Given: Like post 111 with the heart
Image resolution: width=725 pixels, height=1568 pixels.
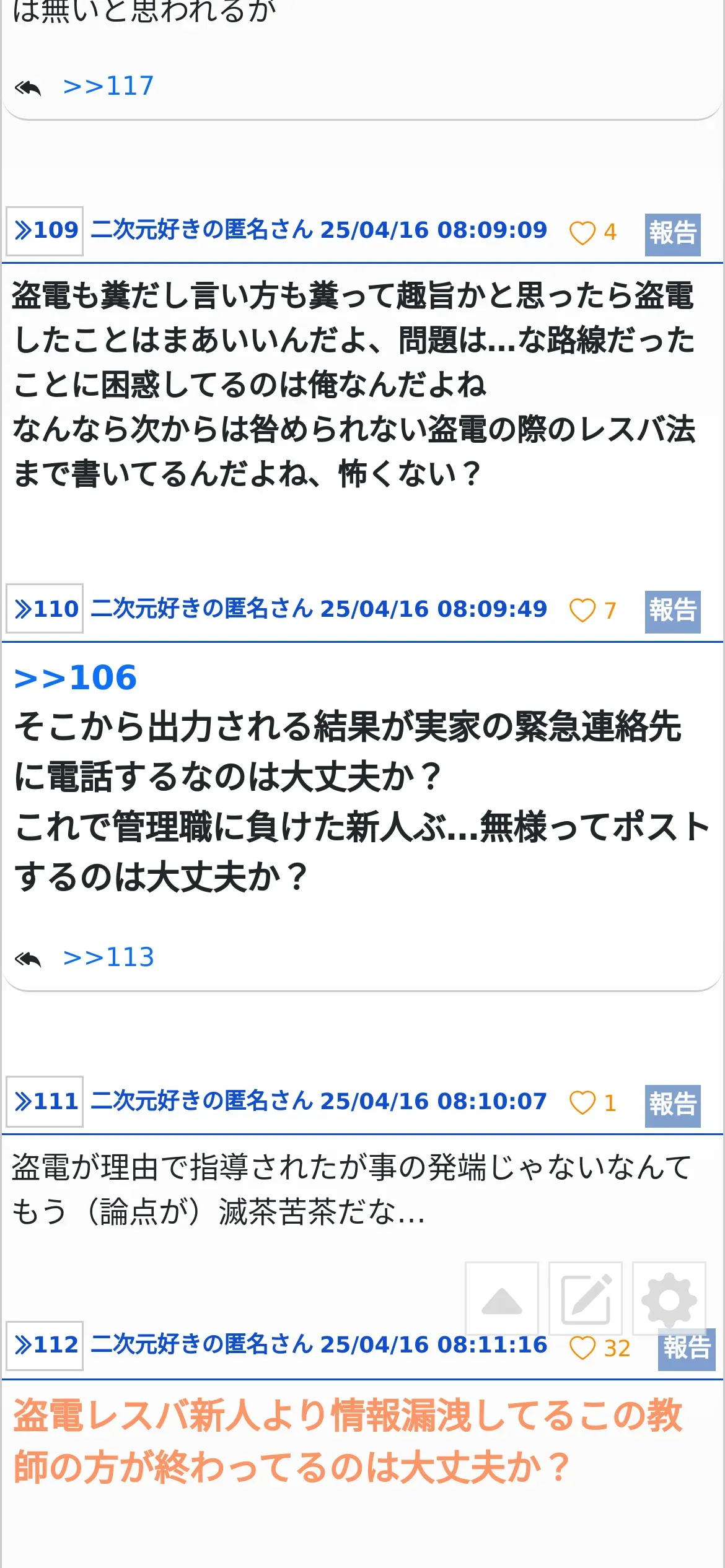Looking at the screenshot, I should [x=582, y=1103].
